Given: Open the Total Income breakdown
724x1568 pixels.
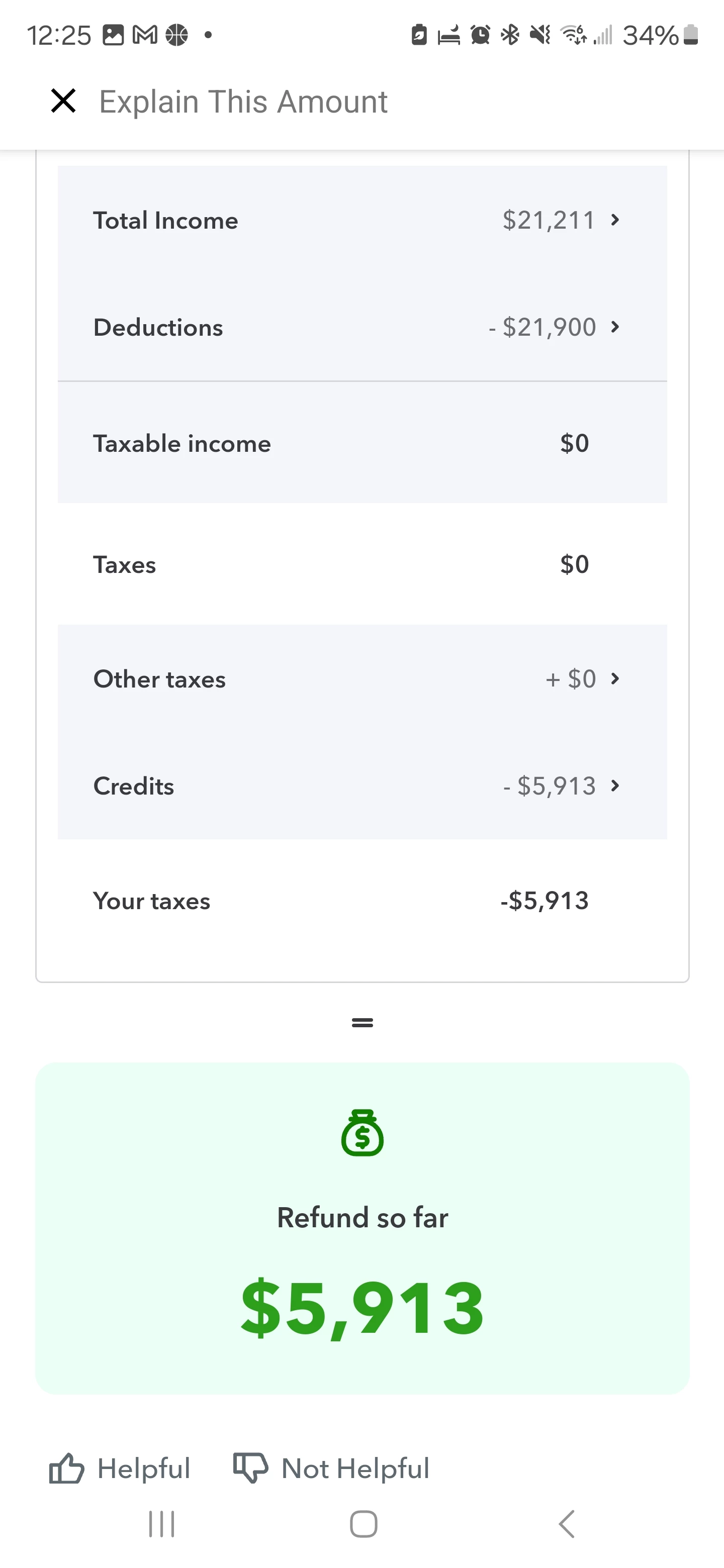Looking at the screenshot, I should [x=361, y=220].
